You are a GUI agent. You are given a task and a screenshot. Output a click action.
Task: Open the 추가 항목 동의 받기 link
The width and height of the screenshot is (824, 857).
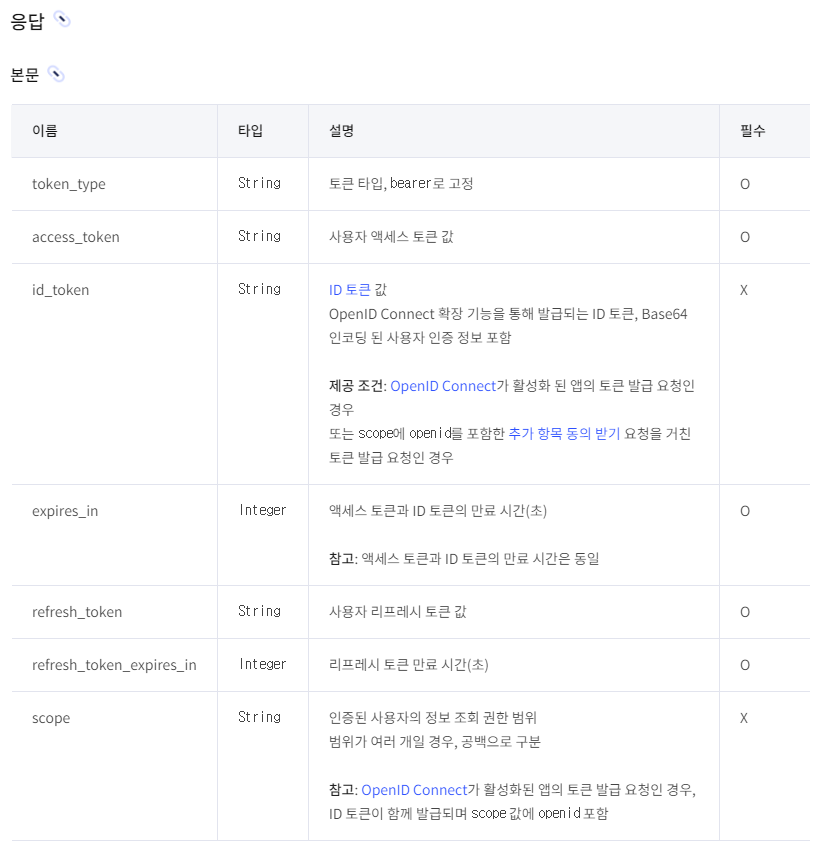click(564, 434)
